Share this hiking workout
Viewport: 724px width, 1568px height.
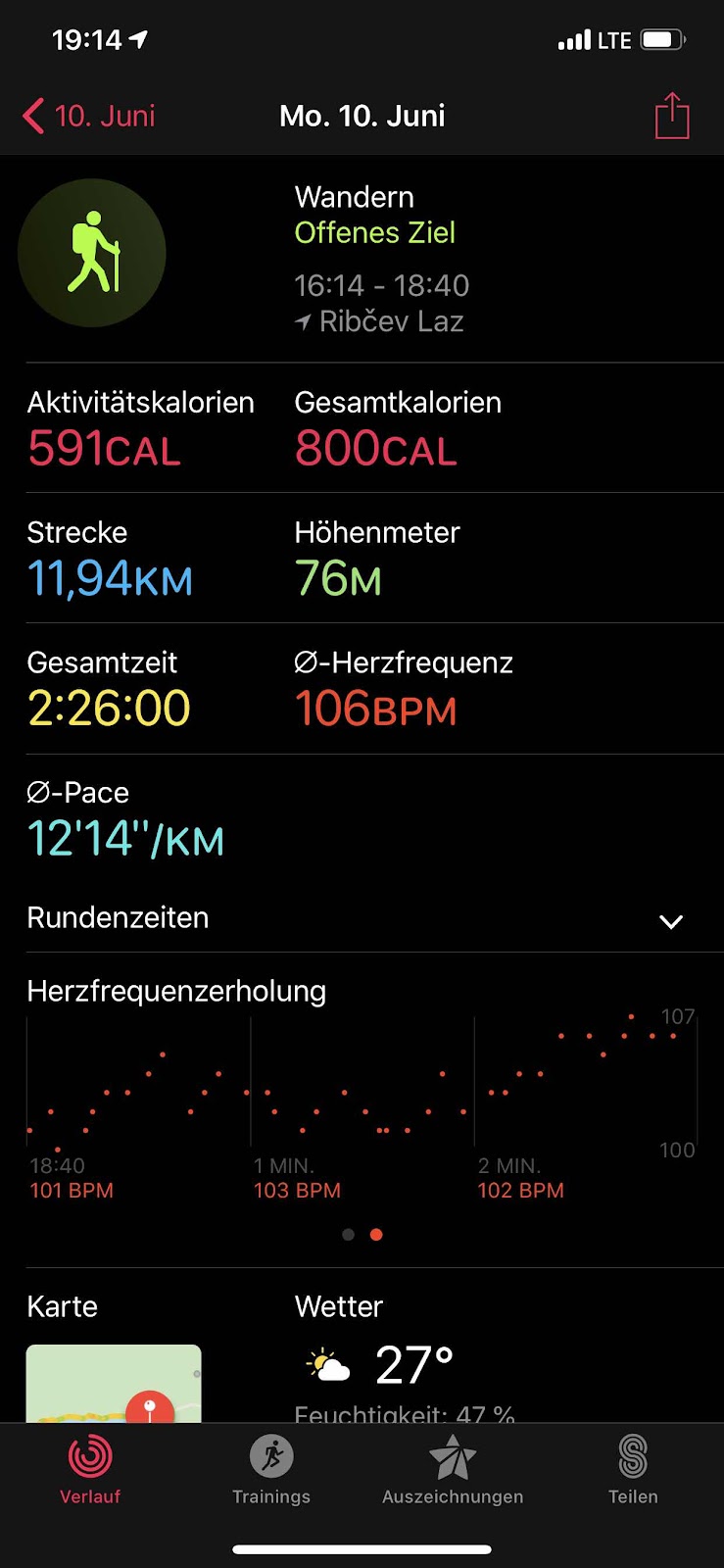(672, 116)
